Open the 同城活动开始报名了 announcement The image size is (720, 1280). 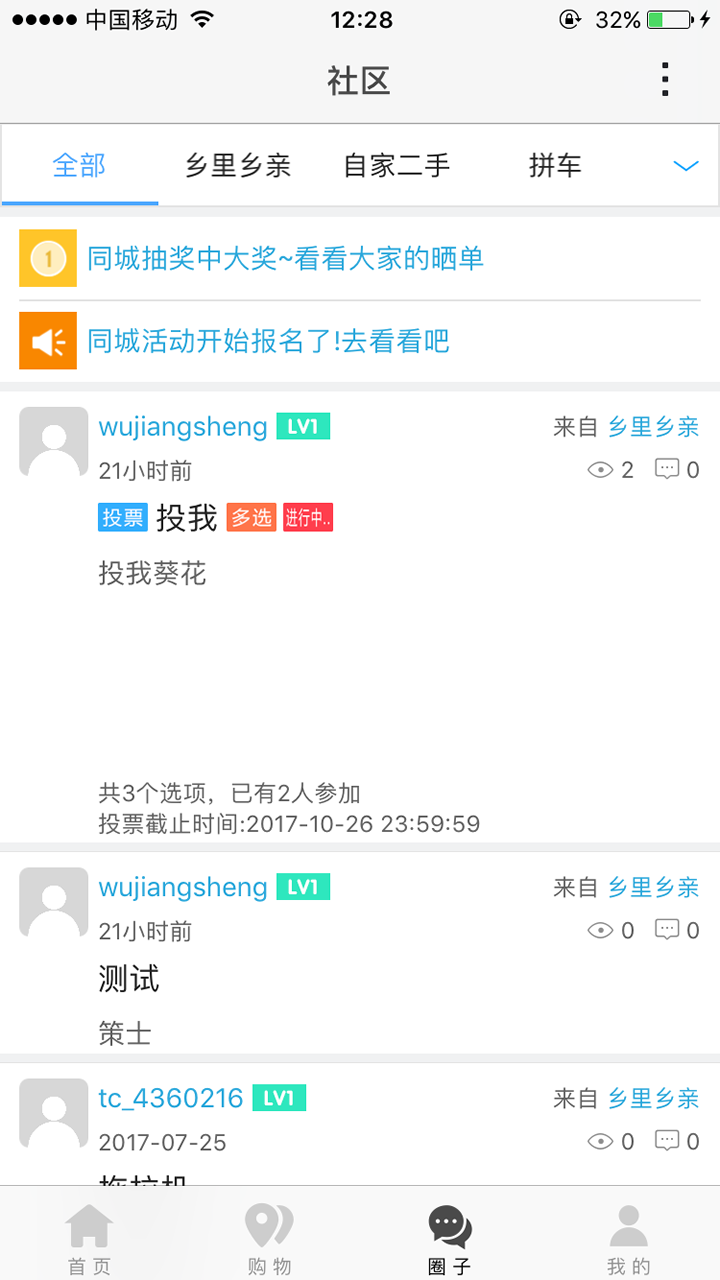(x=268, y=341)
